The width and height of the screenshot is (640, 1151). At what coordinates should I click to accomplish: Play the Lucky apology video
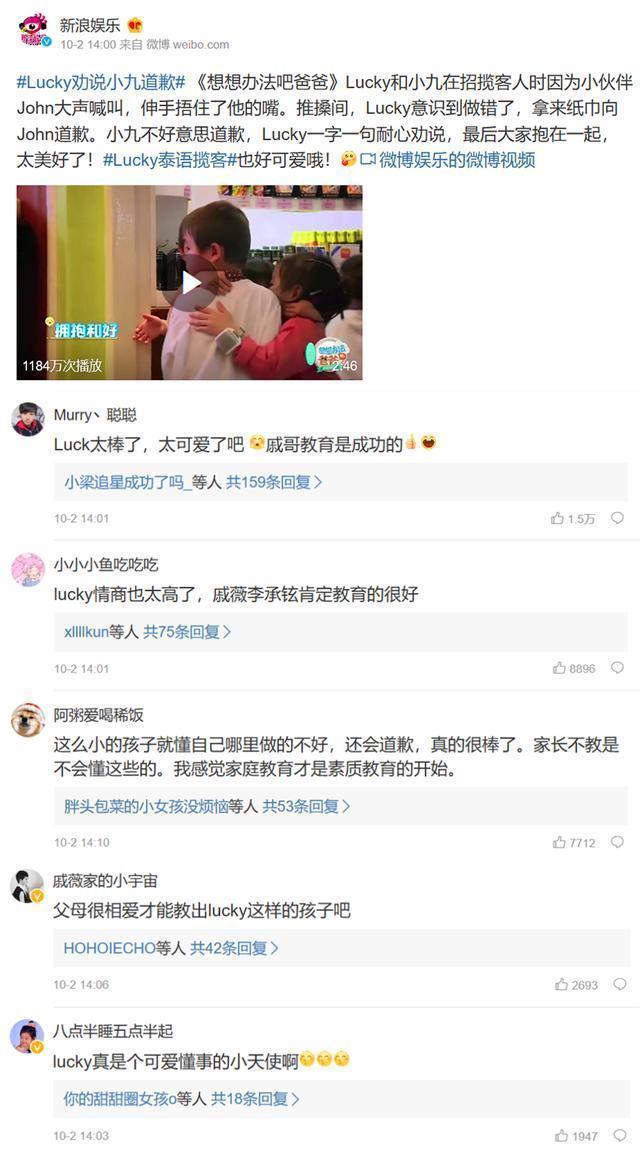tap(190, 283)
